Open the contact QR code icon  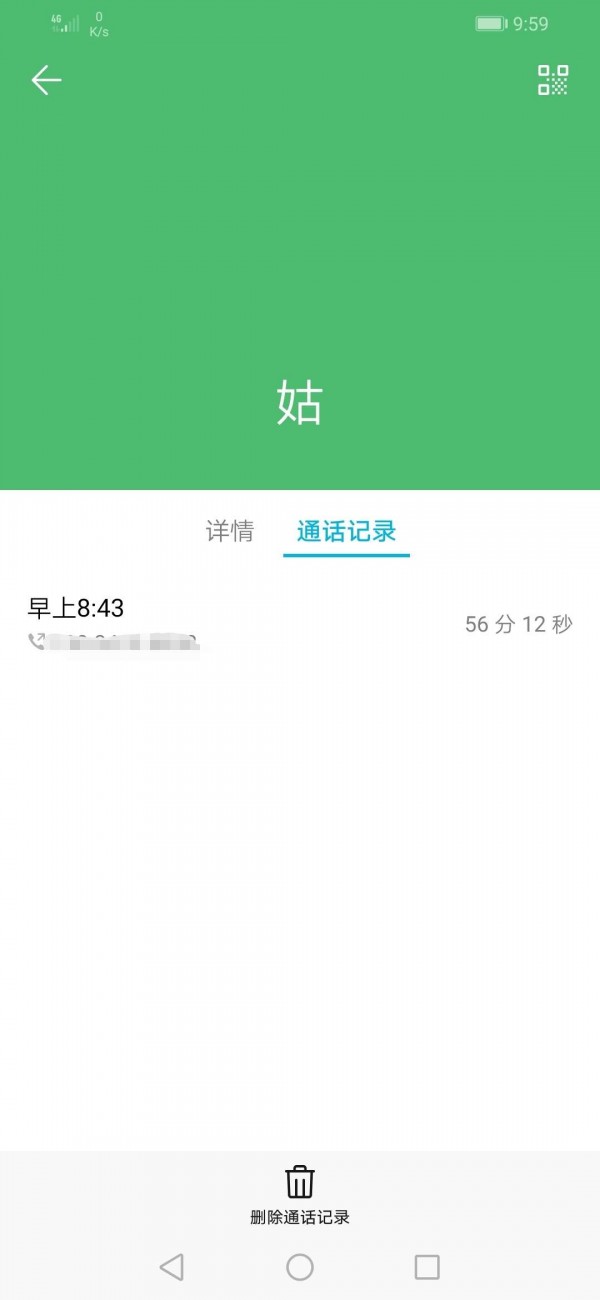coord(553,80)
